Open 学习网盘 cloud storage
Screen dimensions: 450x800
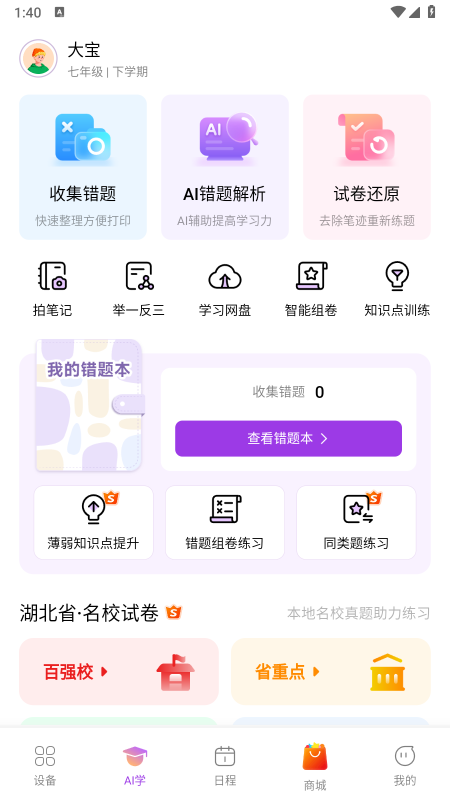pyautogui.click(x=225, y=289)
